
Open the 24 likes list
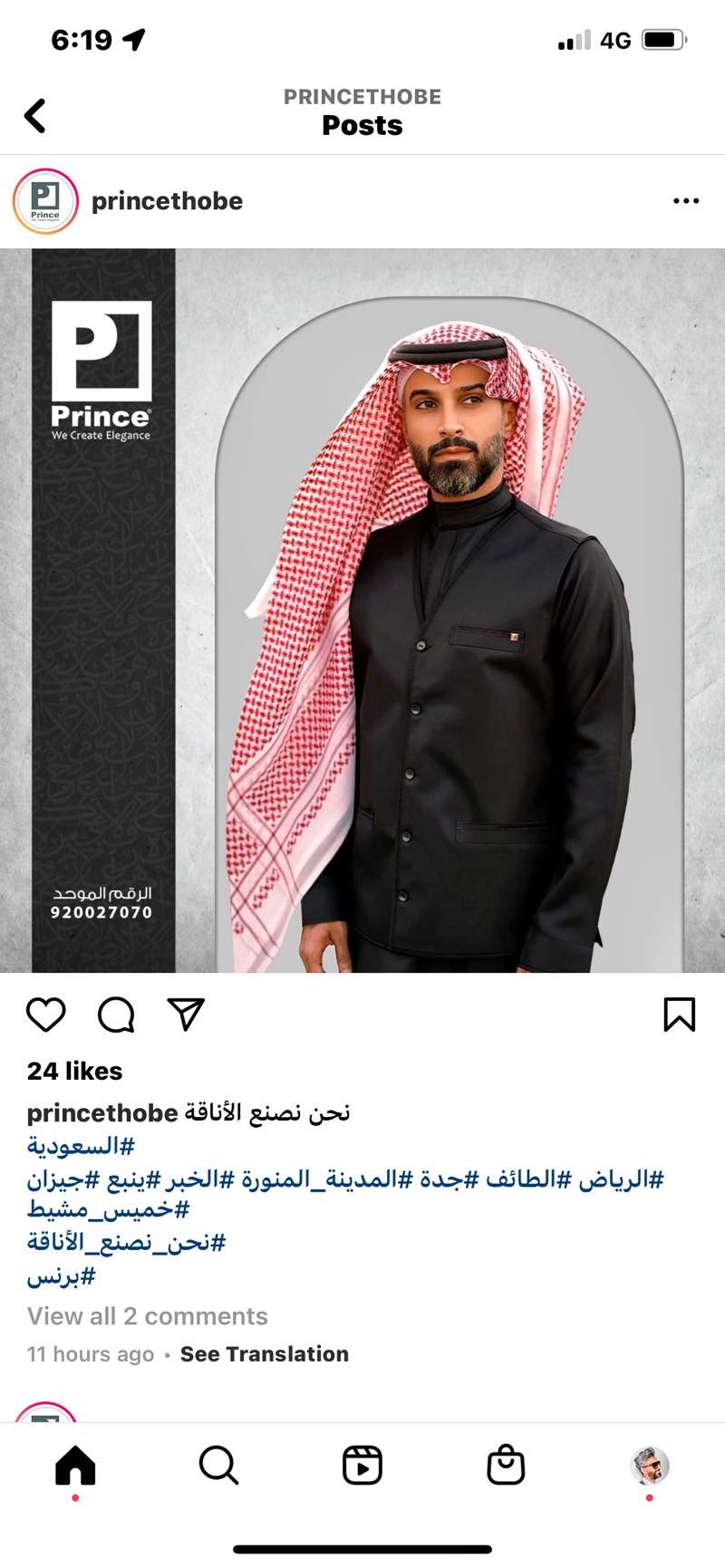click(74, 1071)
